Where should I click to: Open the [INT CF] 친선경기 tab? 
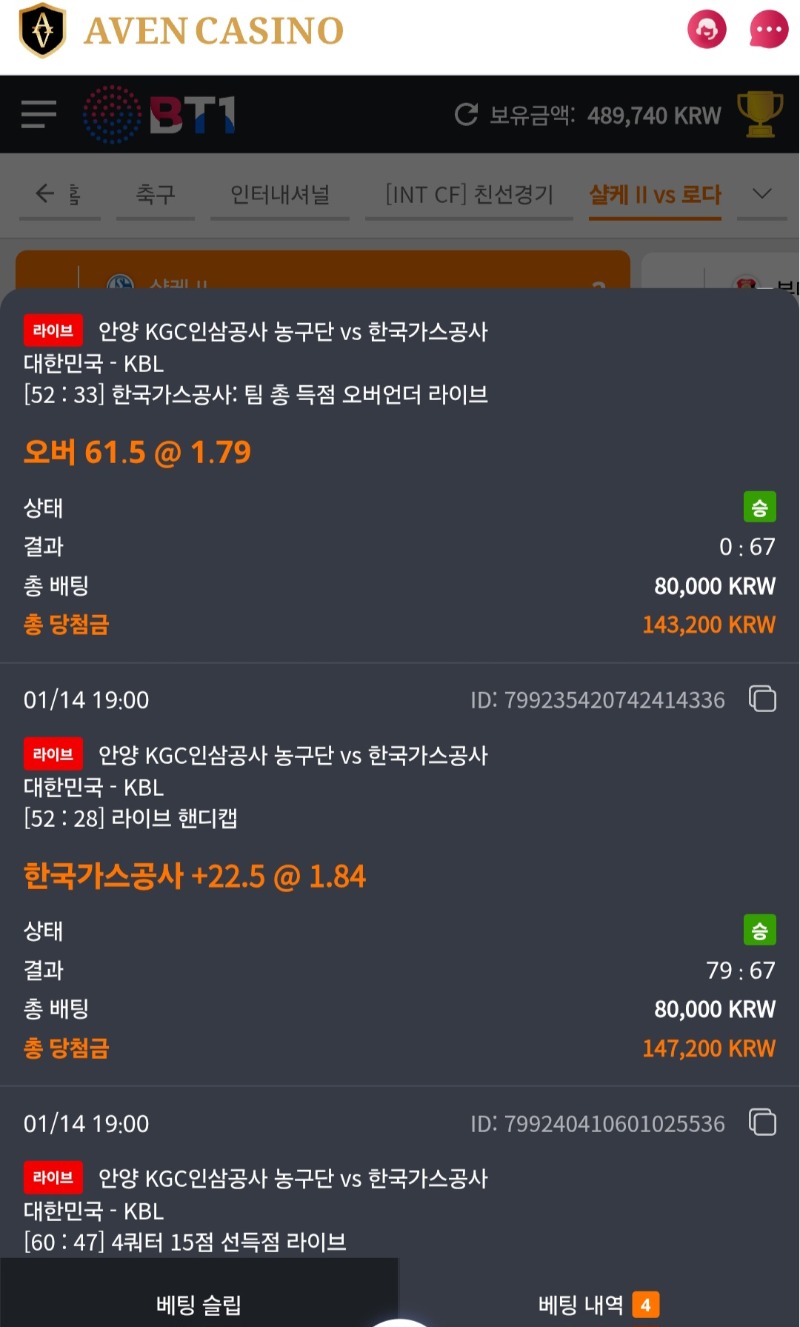[469, 194]
